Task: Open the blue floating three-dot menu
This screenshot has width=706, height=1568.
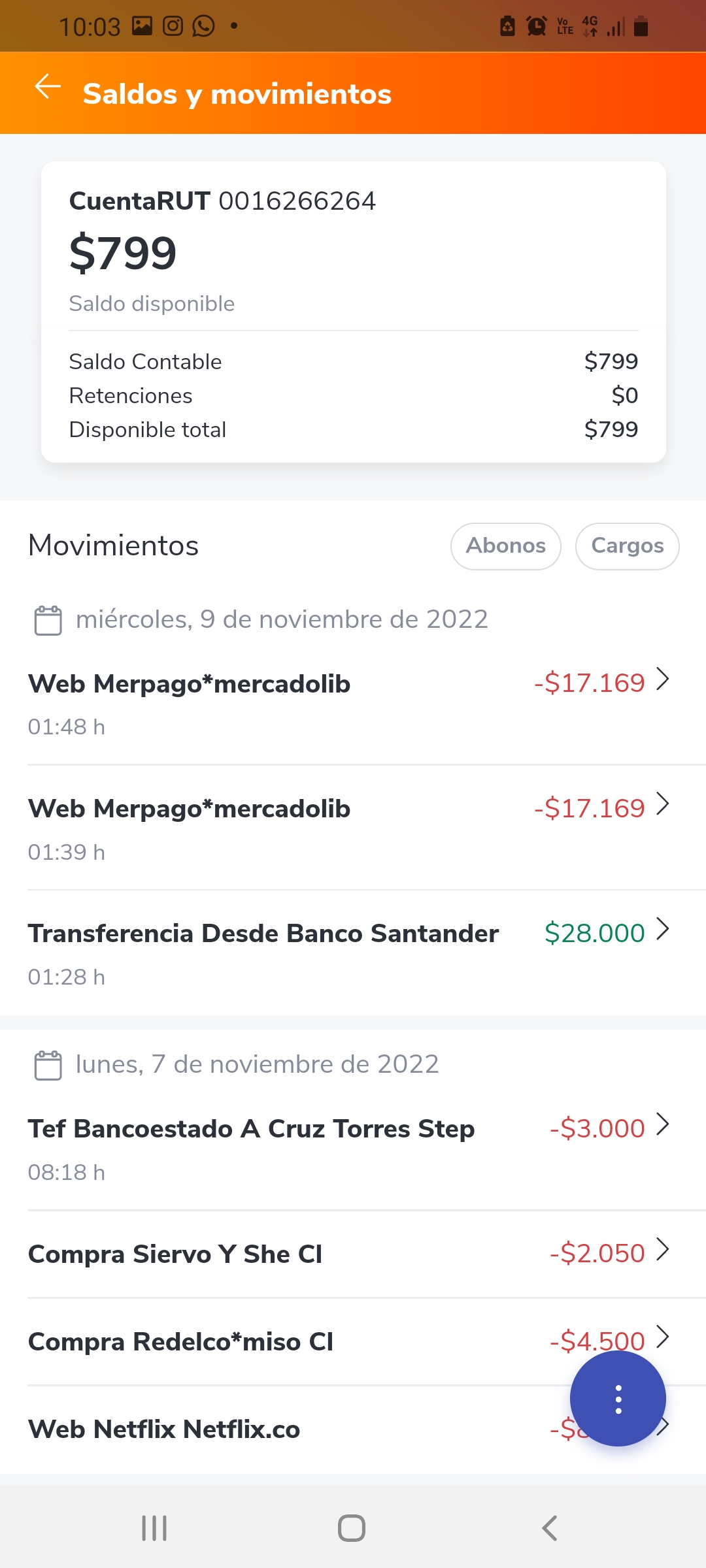Action: (x=618, y=1399)
